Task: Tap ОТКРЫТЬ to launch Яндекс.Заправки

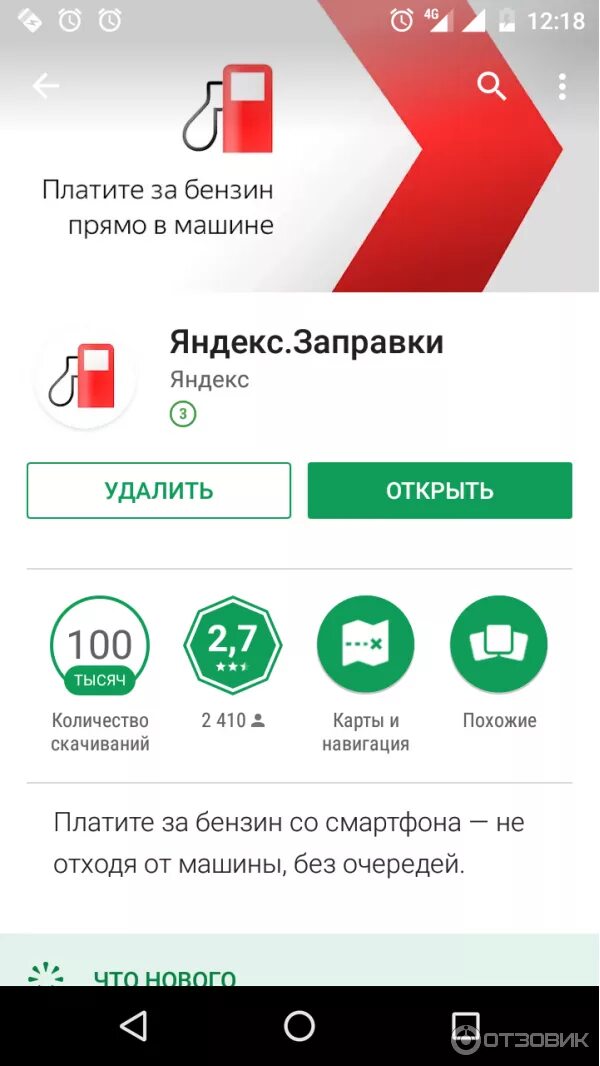Action: (x=440, y=491)
